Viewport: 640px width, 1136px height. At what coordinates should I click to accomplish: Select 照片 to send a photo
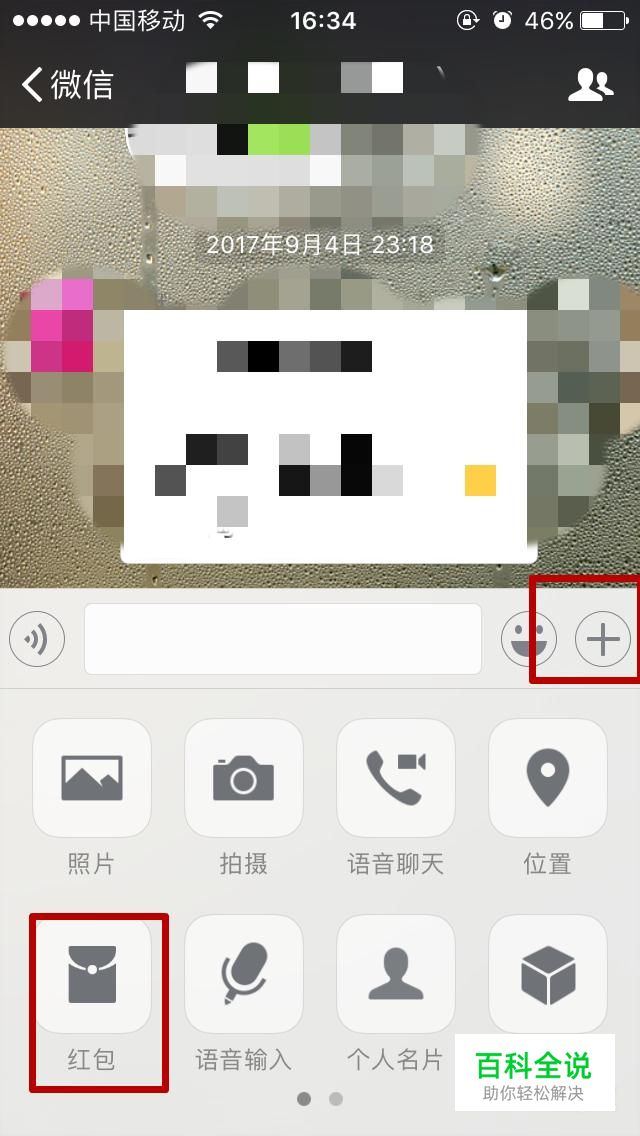click(x=92, y=778)
